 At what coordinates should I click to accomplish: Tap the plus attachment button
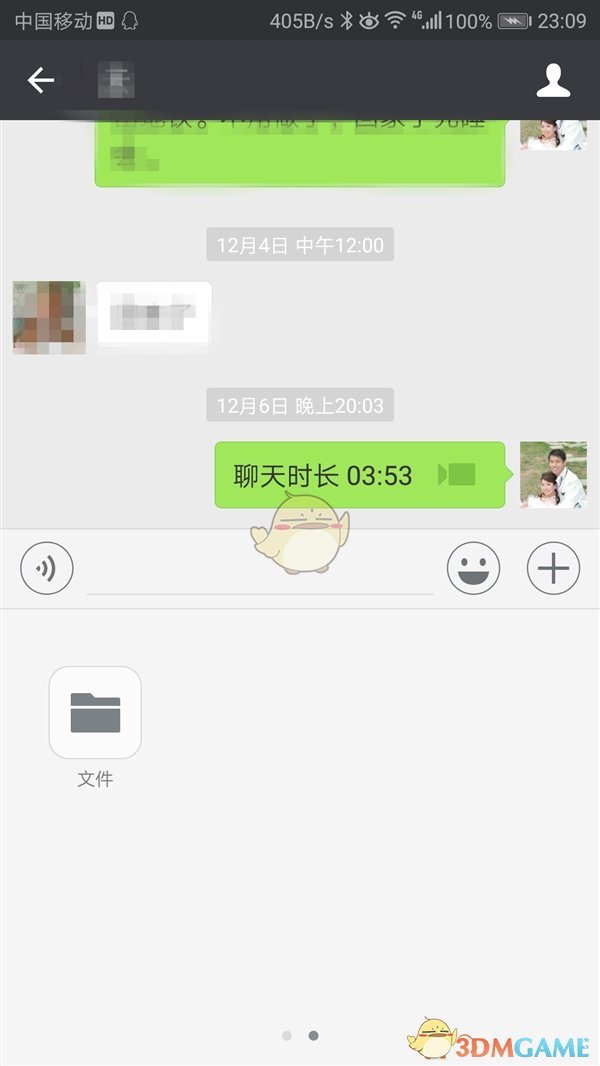pyautogui.click(x=553, y=569)
